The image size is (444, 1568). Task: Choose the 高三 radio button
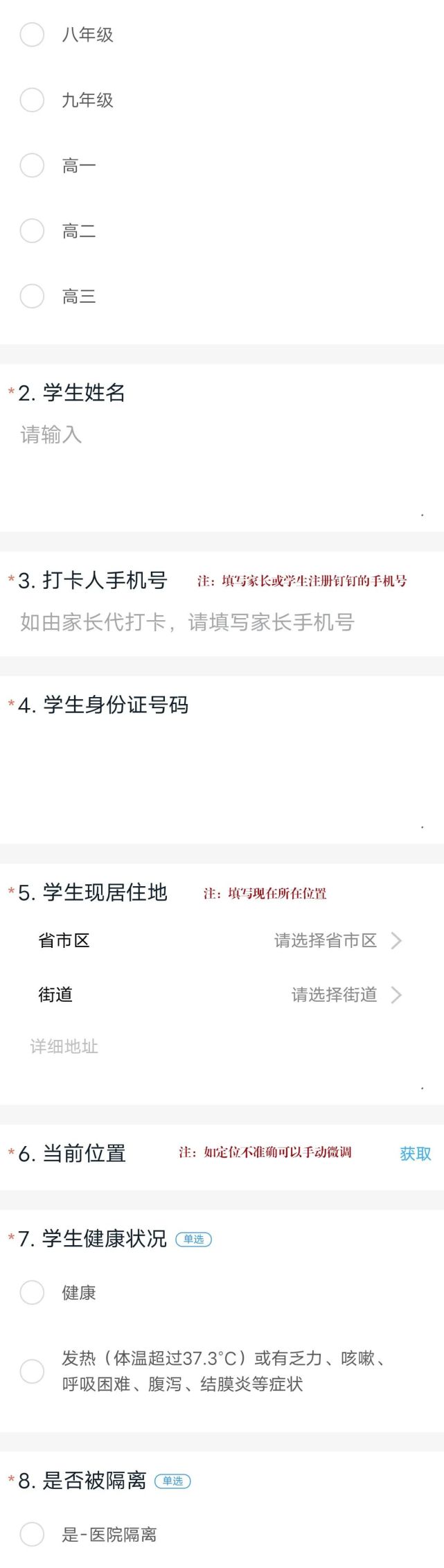pyautogui.click(x=32, y=297)
